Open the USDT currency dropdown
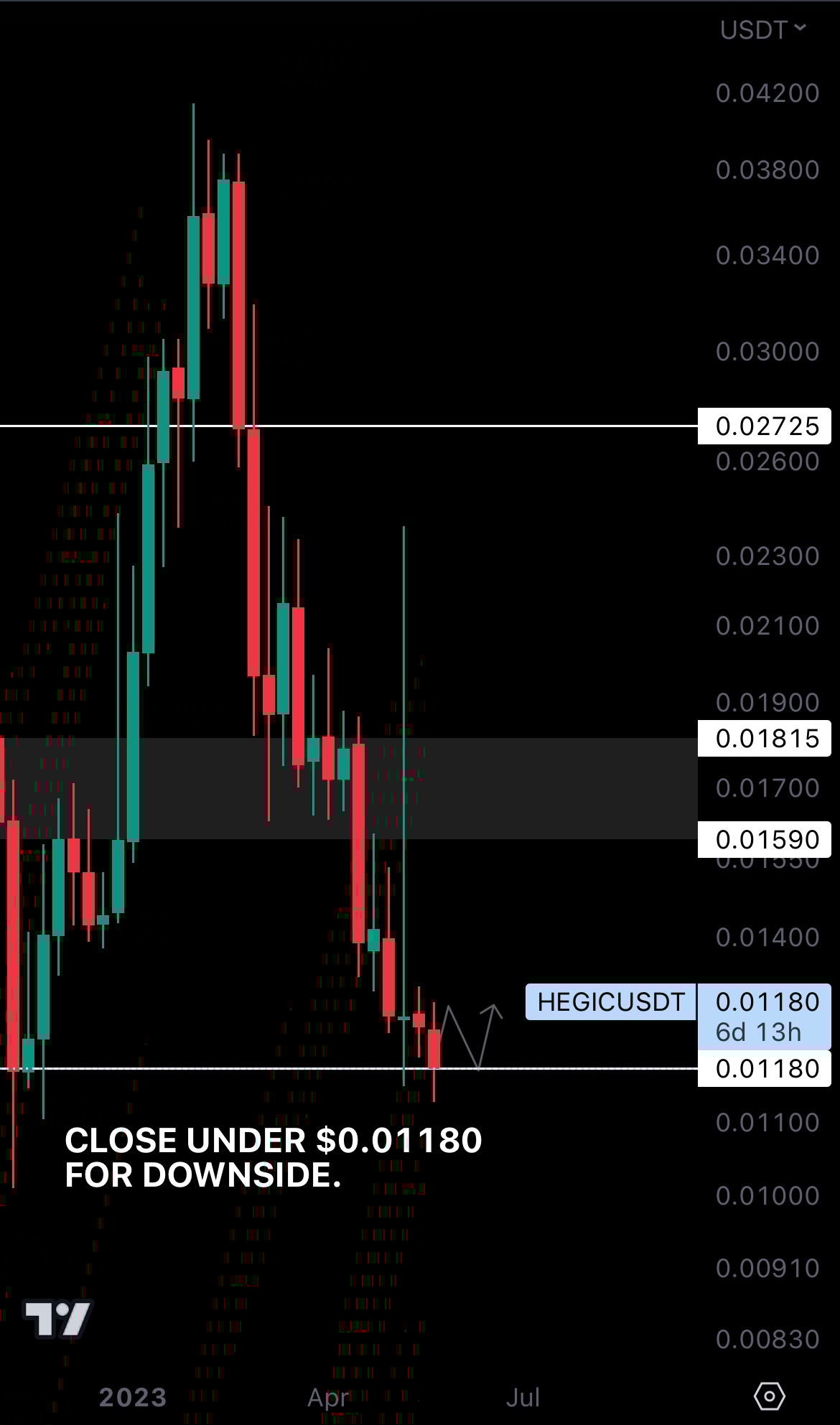840x1425 pixels. tap(763, 30)
